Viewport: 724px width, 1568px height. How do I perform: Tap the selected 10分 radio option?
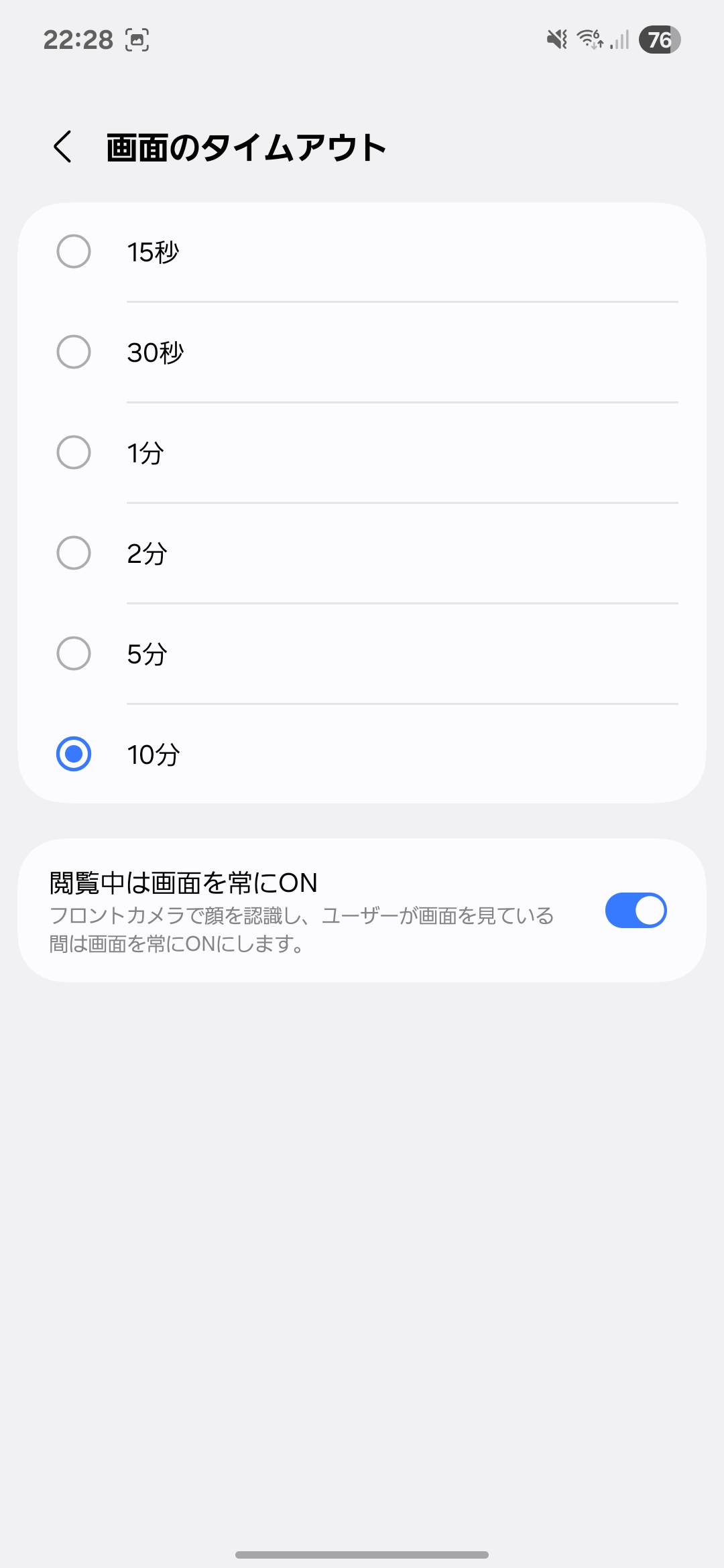[74, 755]
